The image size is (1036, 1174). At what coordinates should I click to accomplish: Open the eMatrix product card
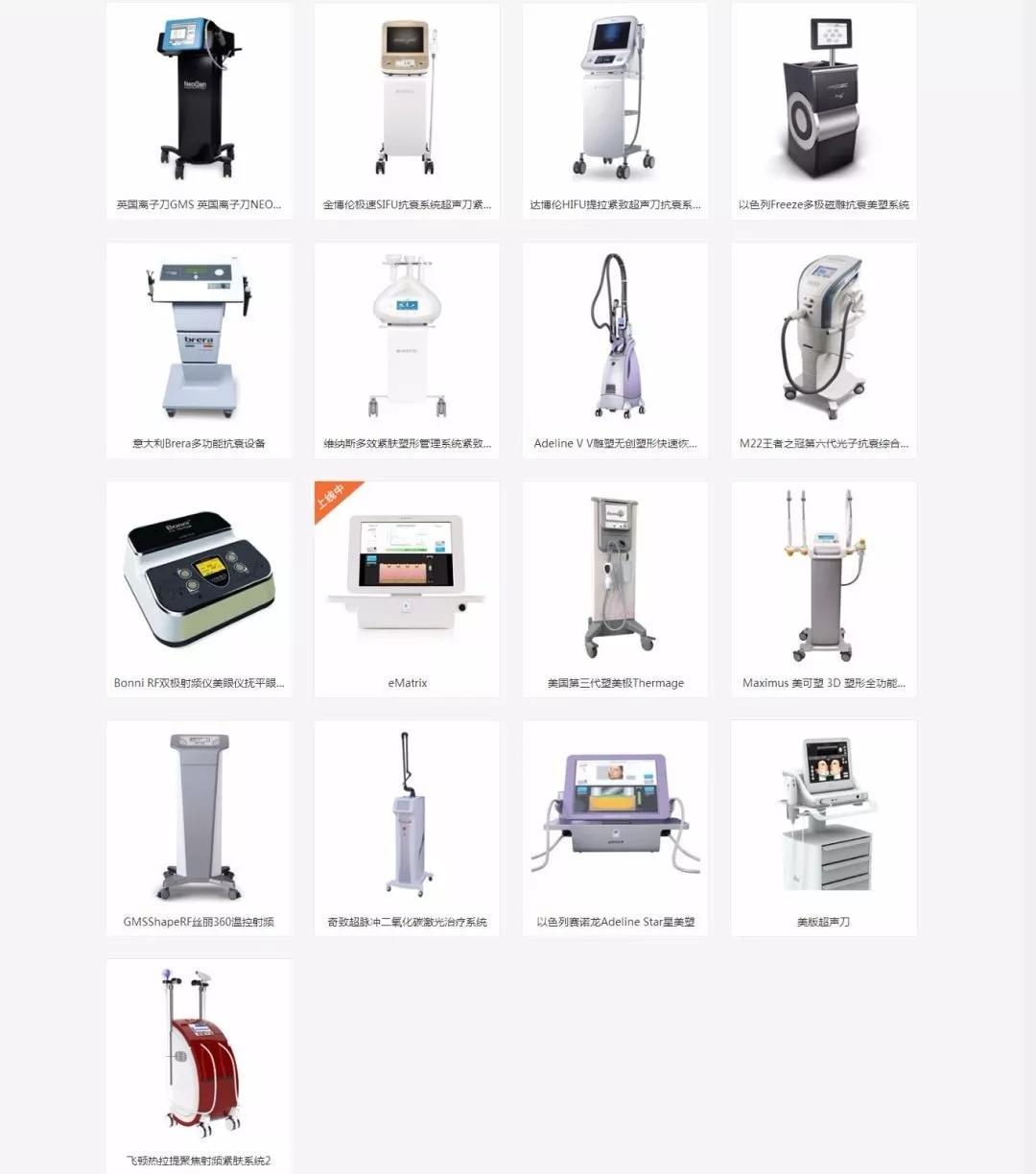coord(407,588)
